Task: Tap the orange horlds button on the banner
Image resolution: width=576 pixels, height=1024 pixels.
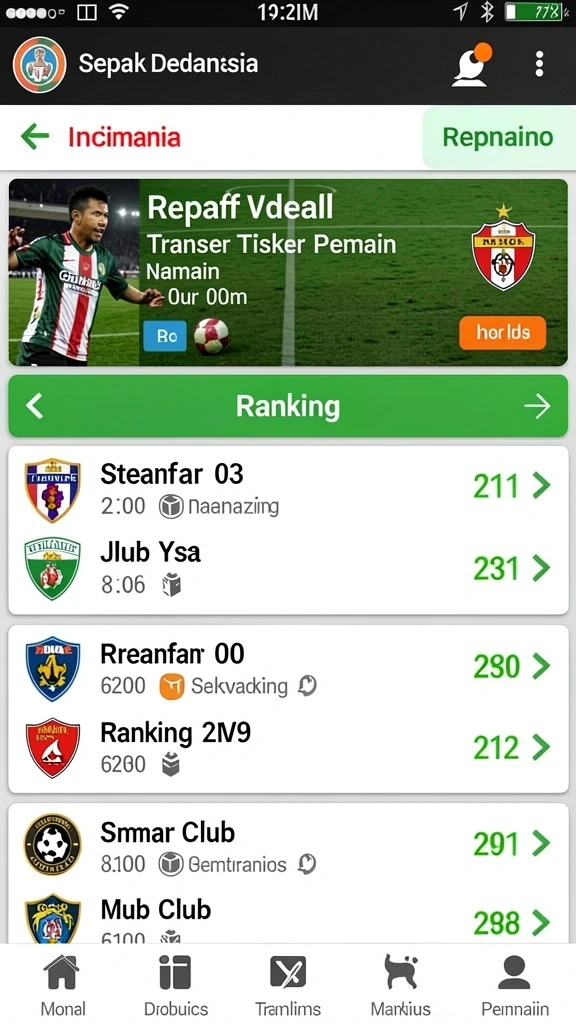Action: tap(502, 332)
